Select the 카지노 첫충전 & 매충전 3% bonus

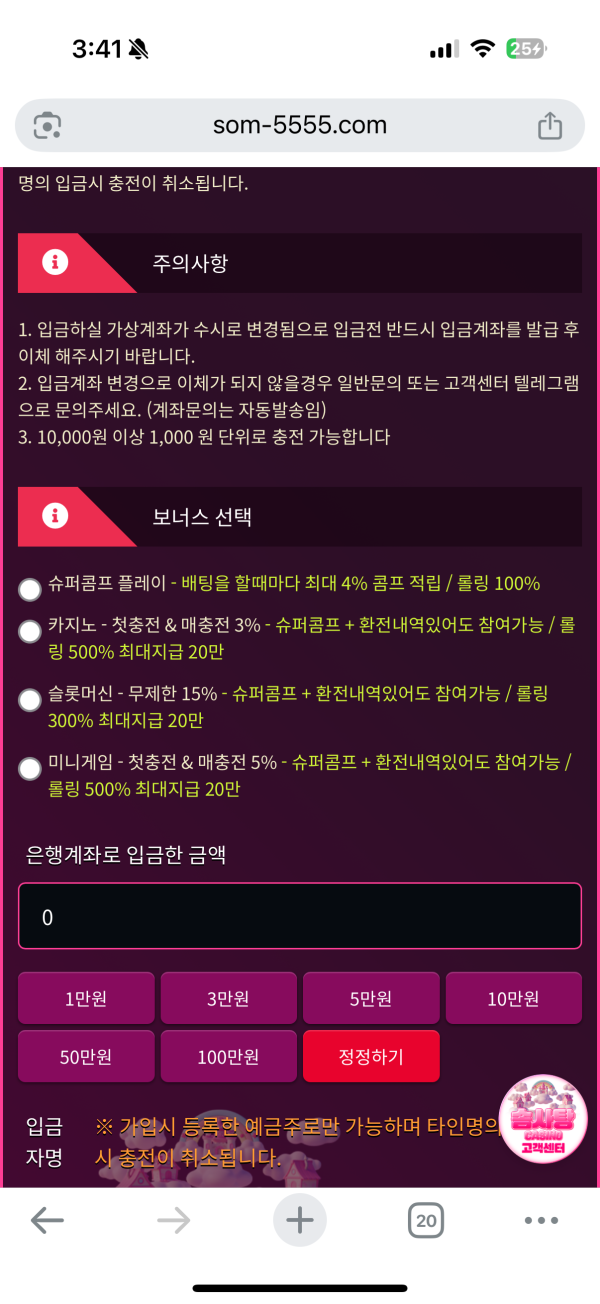30,632
